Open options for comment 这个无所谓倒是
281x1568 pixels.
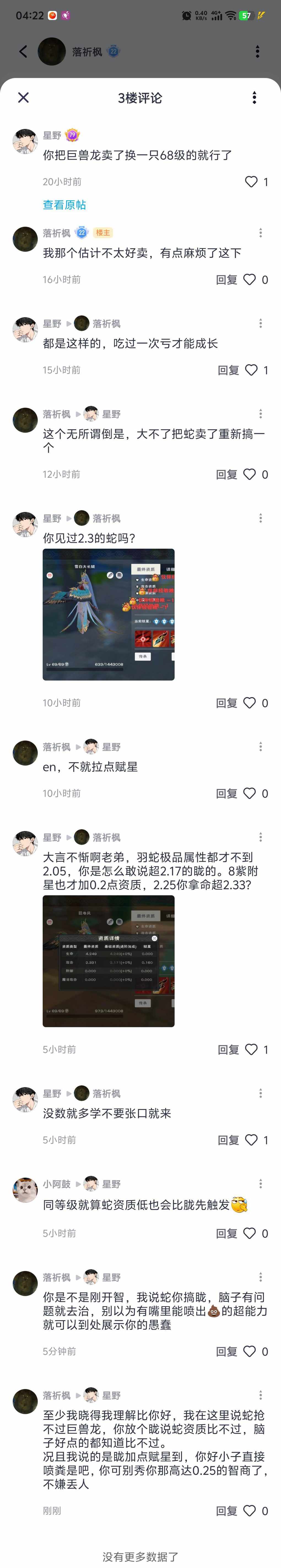(260, 414)
